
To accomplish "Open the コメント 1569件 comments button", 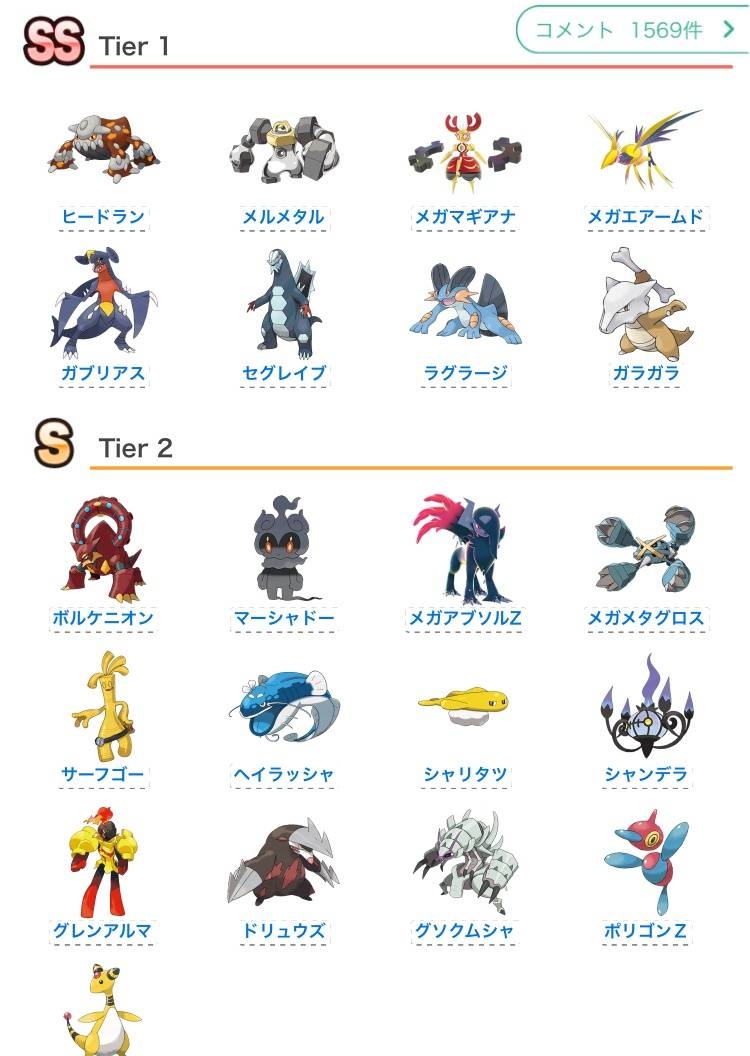I will [632, 30].
